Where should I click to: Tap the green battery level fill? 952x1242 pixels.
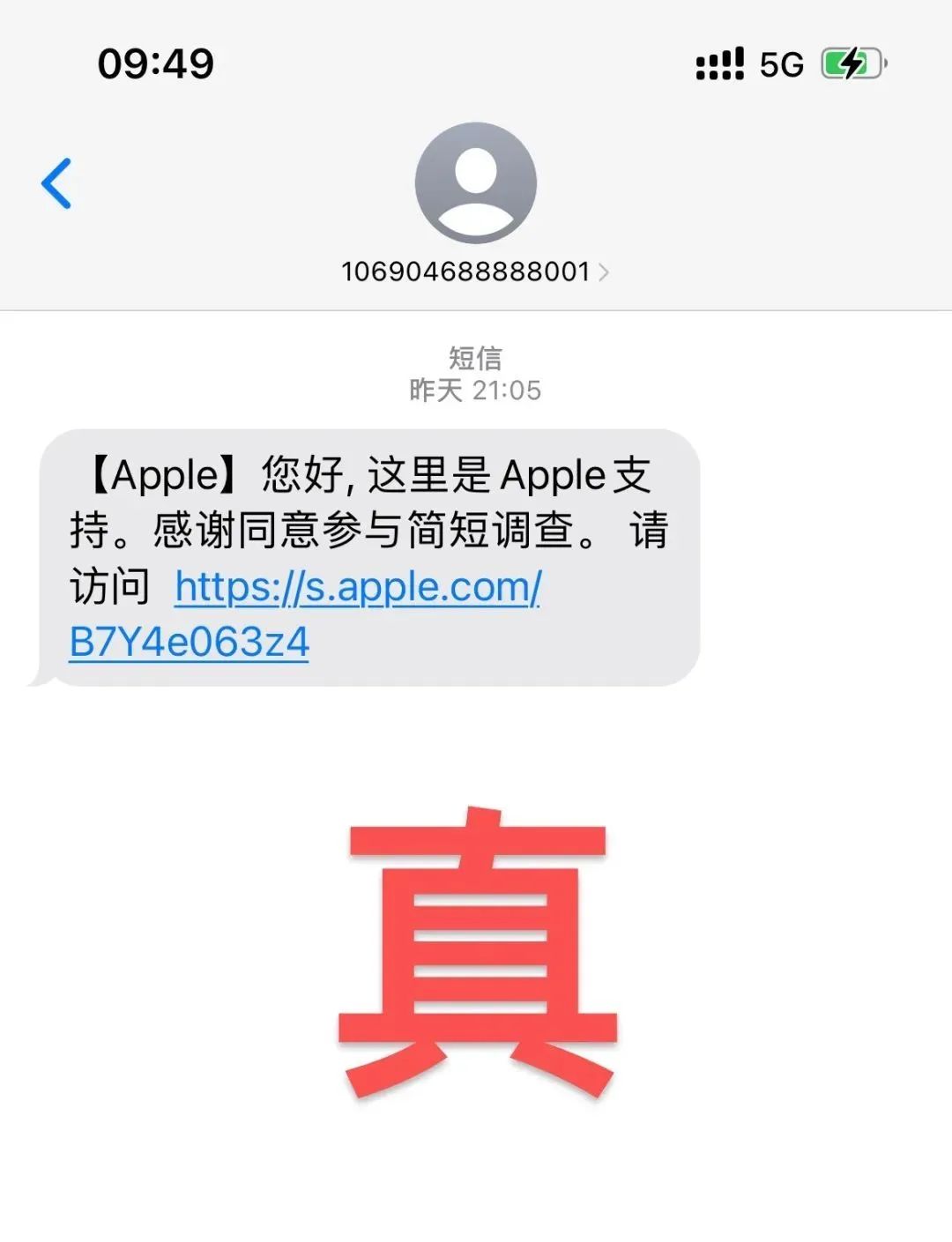point(842,63)
